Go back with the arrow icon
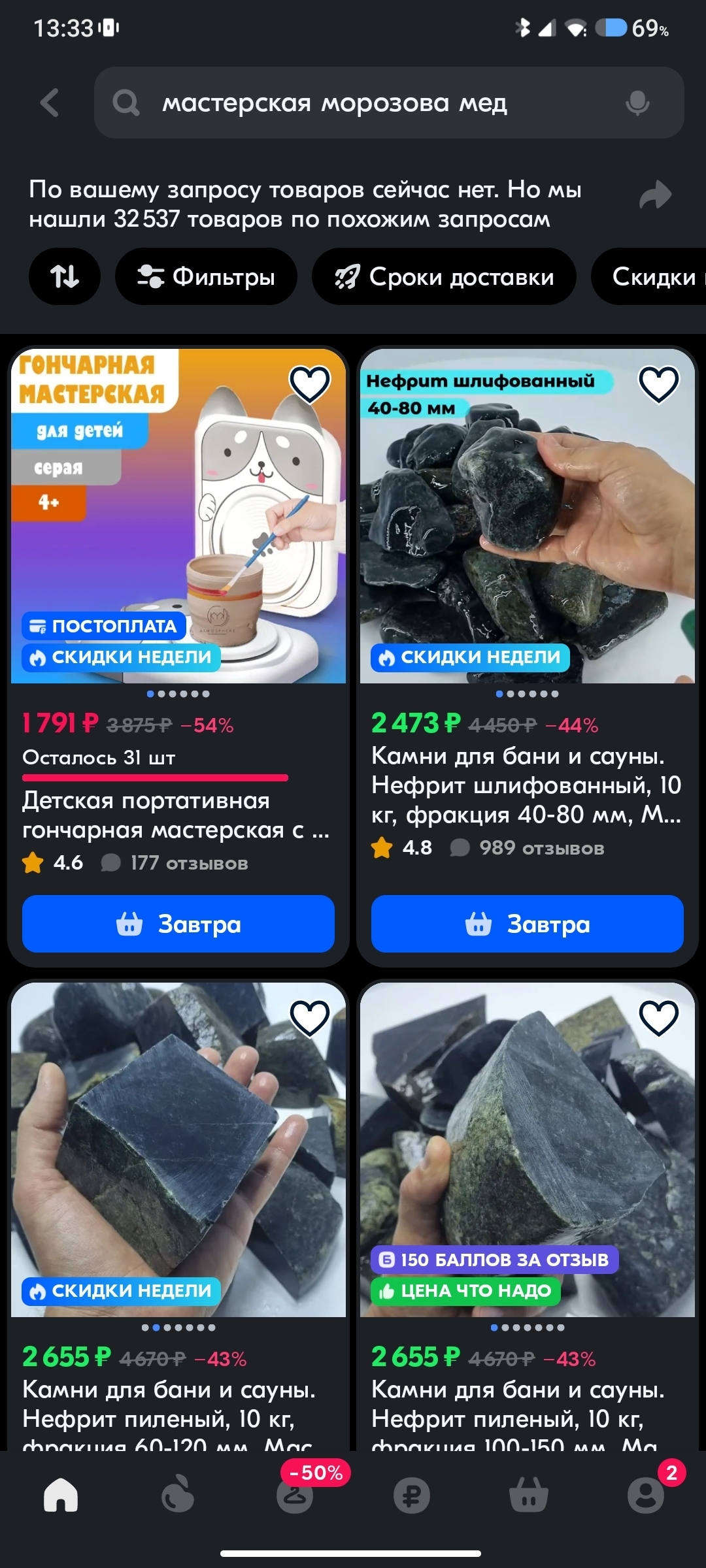This screenshot has height=1568, width=706. [50, 103]
